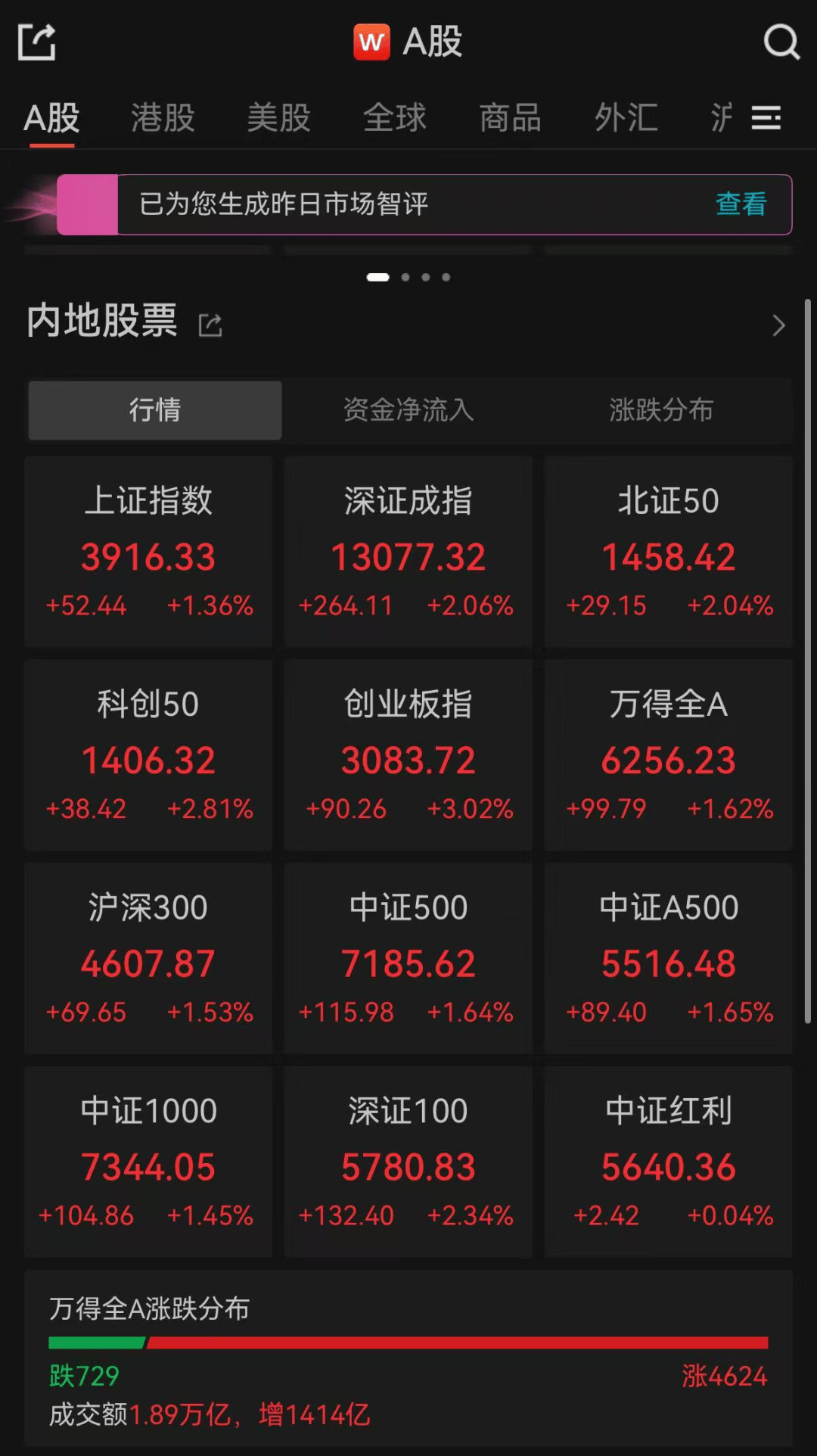
Task: Switch to 资金净流入 segment
Action: [408, 410]
